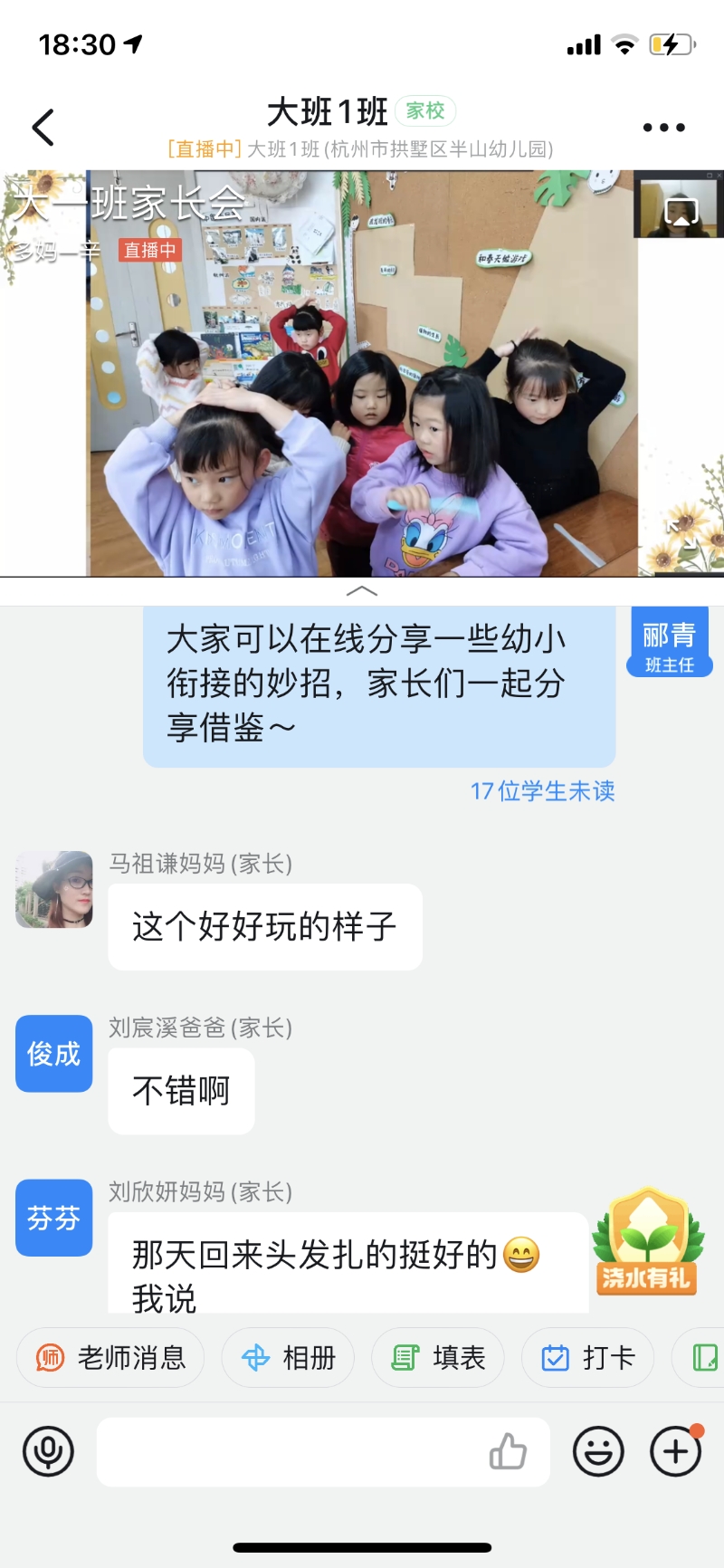Viewport: 724px width, 1568px height.
Task: Open the plus attachments menu
Action: coord(676,1451)
